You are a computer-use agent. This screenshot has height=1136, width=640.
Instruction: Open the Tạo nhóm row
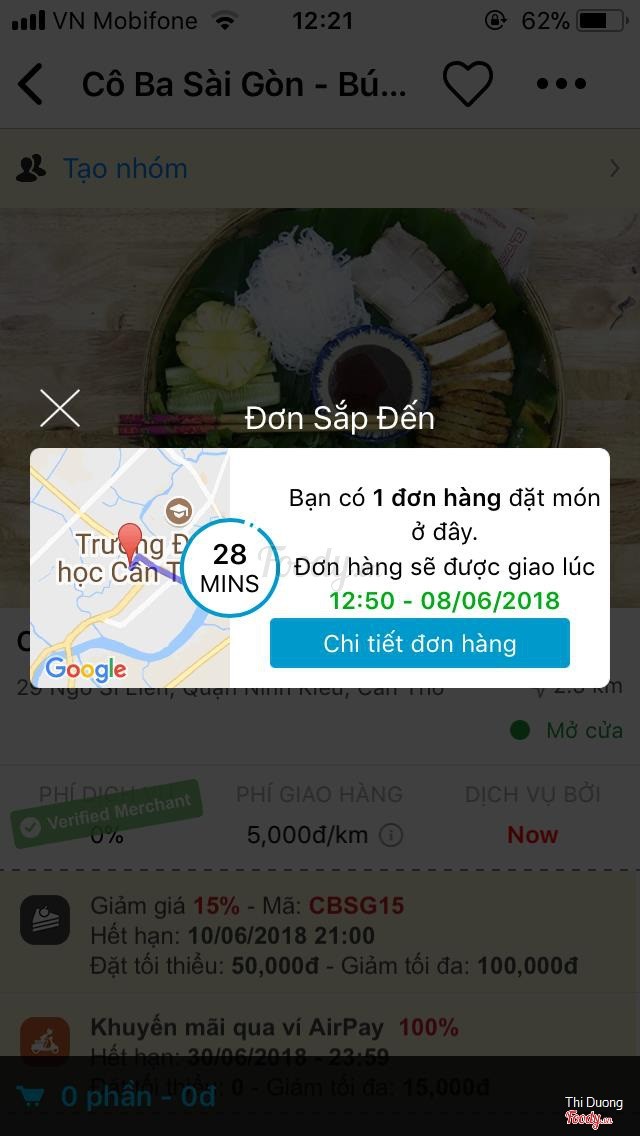(x=320, y=168)
